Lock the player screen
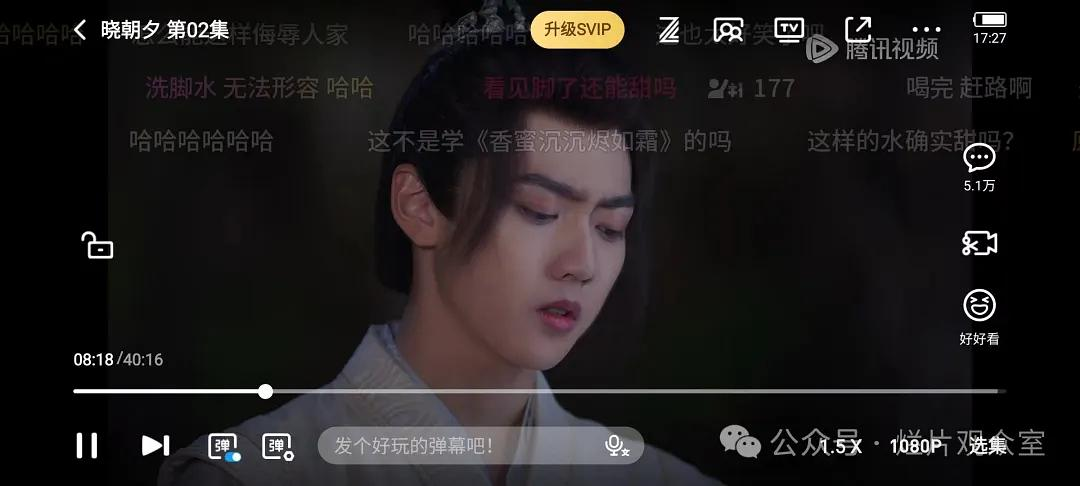Image resolution: width=1080 pixels, height=486 pixels. tap(97, 245)
